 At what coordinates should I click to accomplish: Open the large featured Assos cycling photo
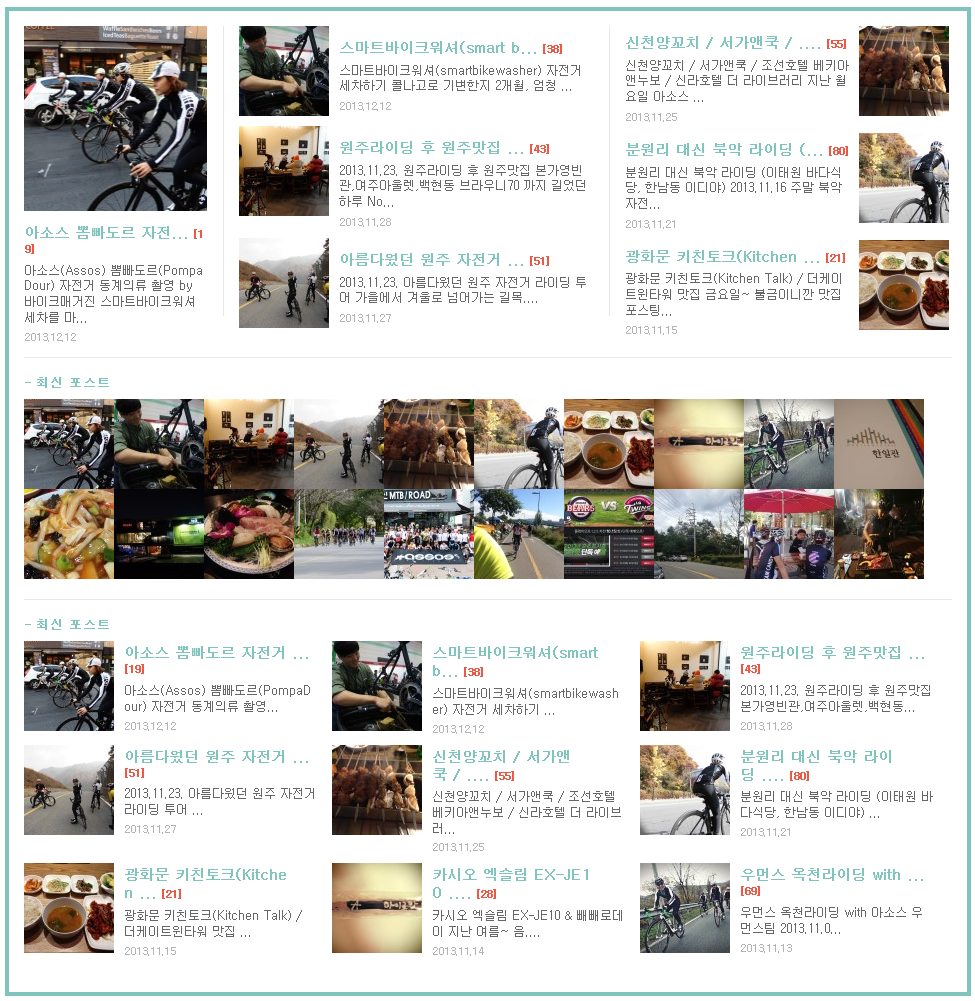click(115, 118)
